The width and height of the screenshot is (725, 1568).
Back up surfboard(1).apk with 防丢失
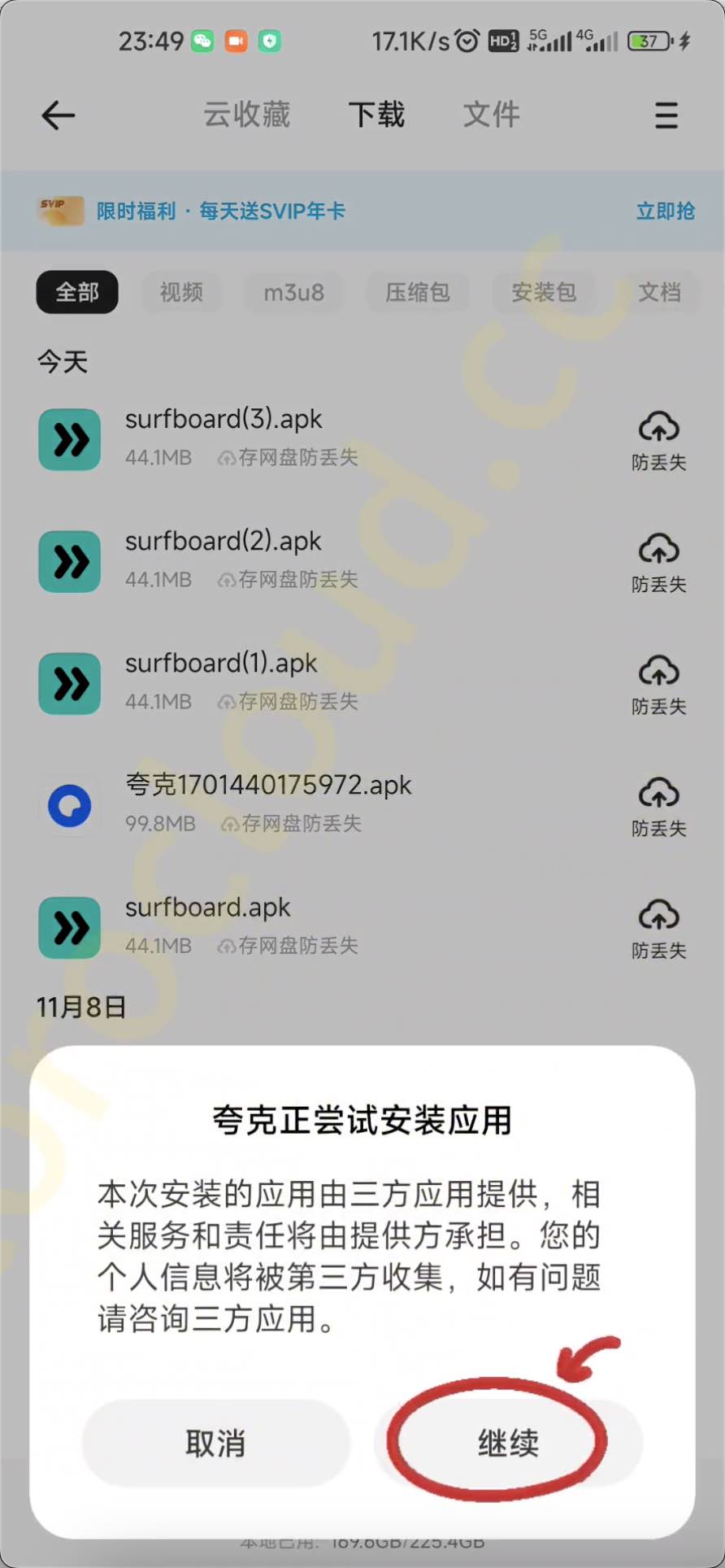click(658, 686)
